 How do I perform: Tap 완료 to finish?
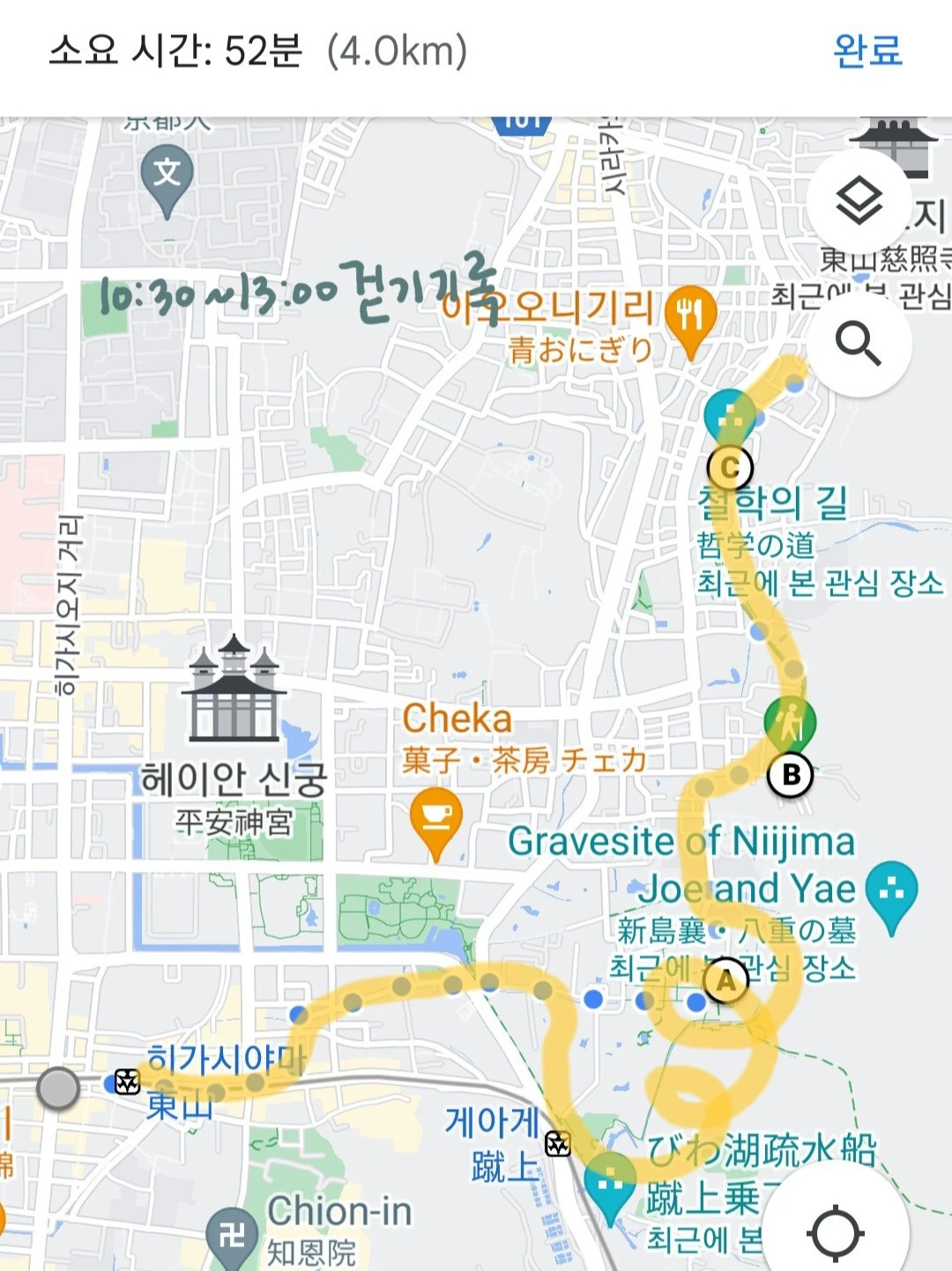[x=867, y=51]
